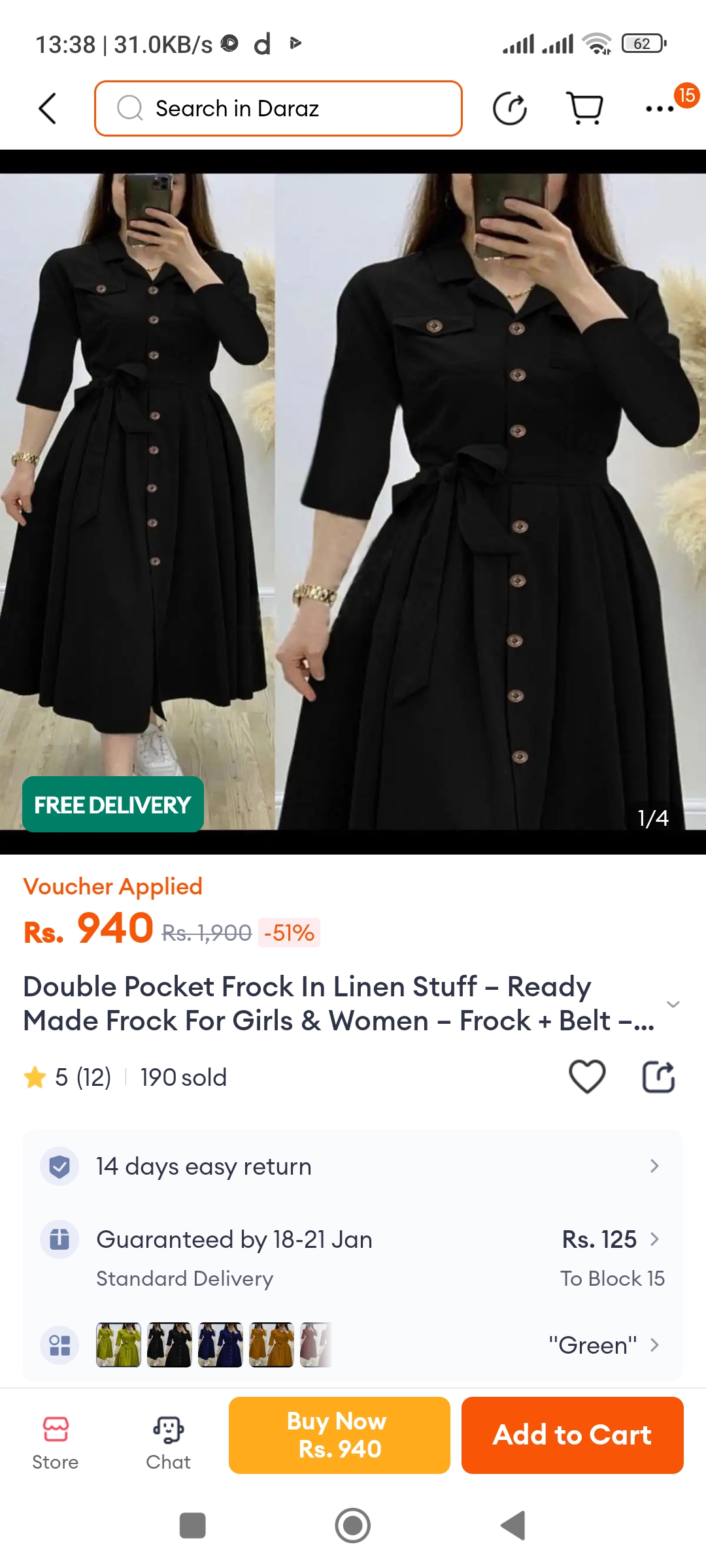This screenshot has width=706, height=1568.
Task: Open the shopping cart icon
Action: [584, 108]
